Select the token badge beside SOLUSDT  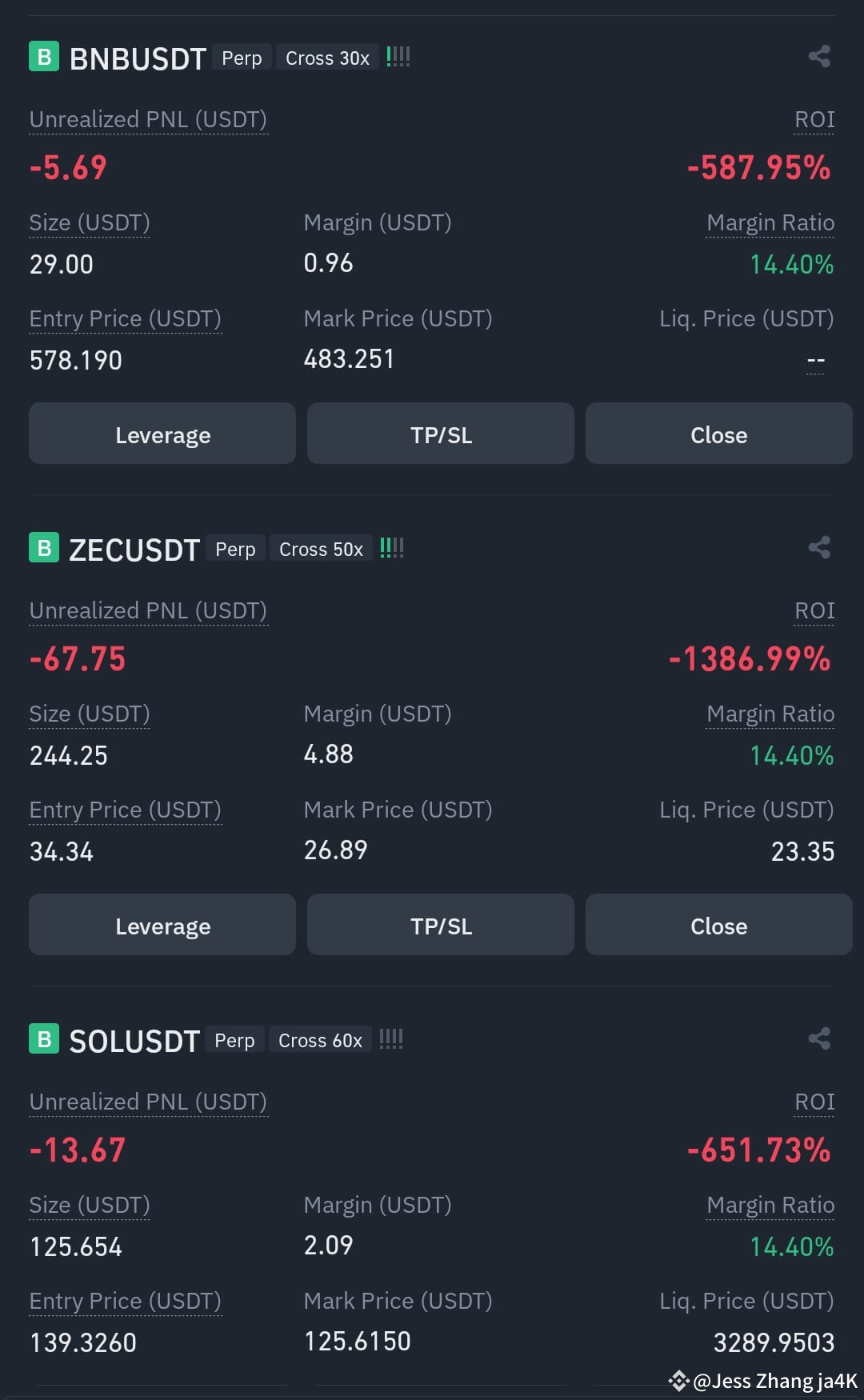pos(44,1039)
